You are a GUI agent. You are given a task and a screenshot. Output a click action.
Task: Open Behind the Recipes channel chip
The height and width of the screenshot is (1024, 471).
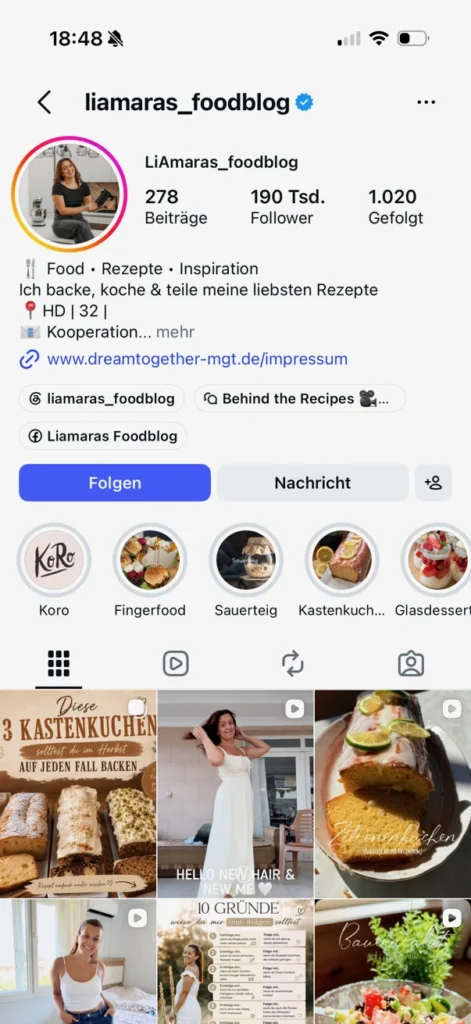coord(300,398)
